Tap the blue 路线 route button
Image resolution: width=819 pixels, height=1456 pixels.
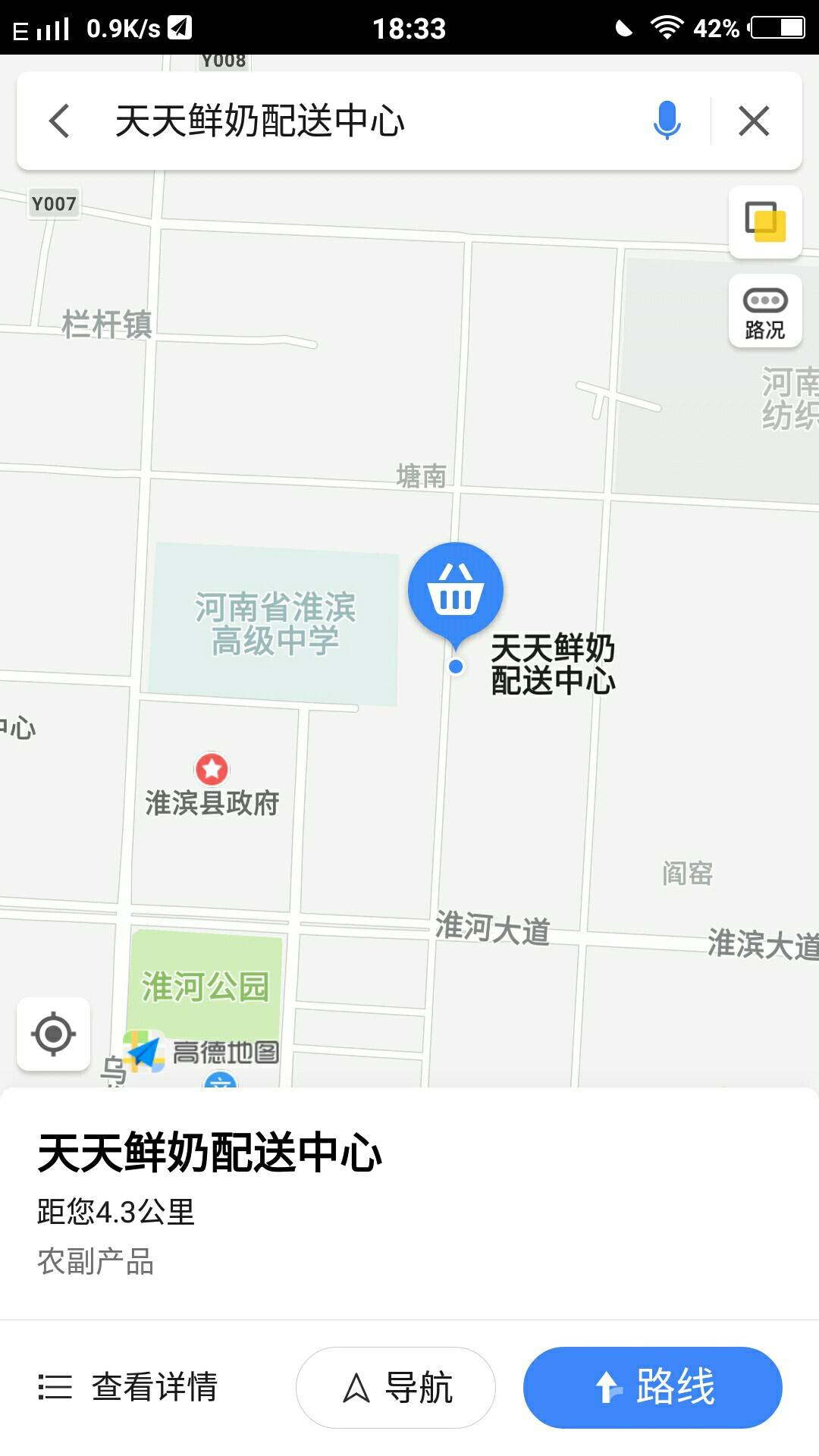click(652, 1387)
